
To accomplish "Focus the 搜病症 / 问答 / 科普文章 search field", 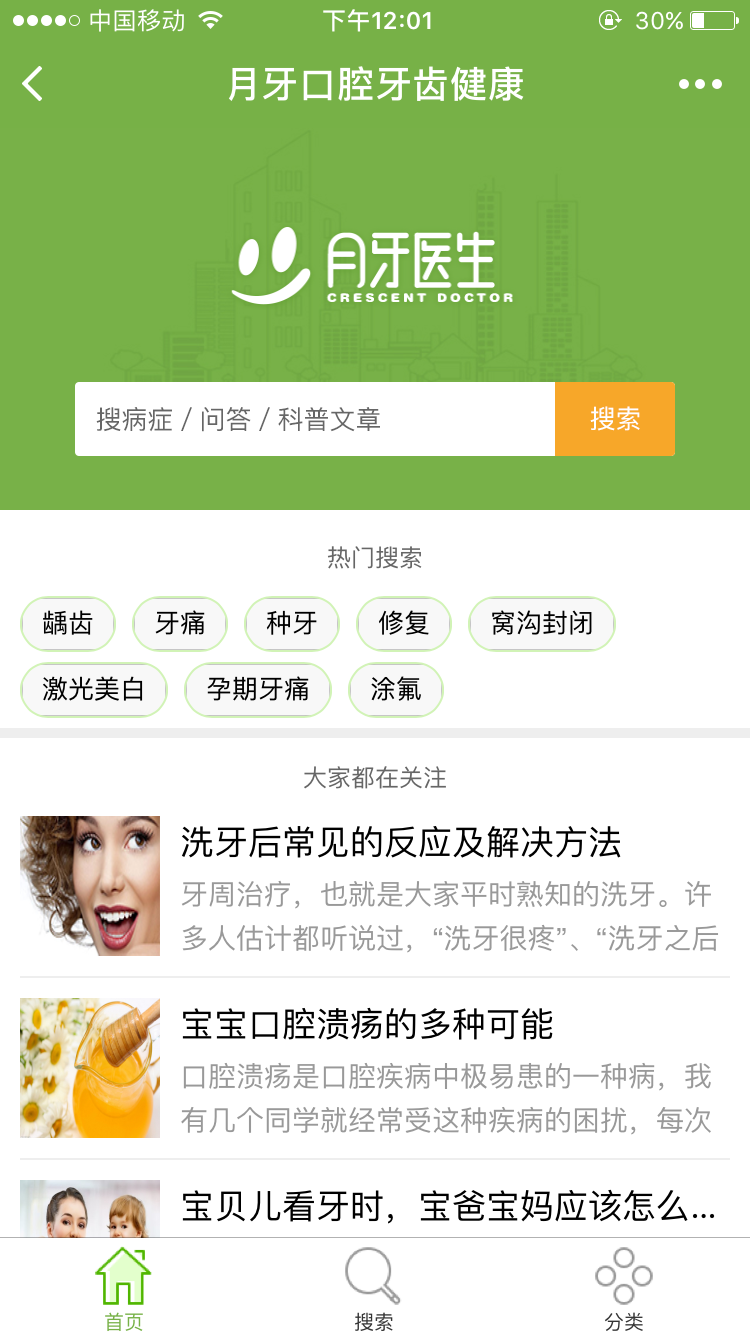I will tap(315, 419).
